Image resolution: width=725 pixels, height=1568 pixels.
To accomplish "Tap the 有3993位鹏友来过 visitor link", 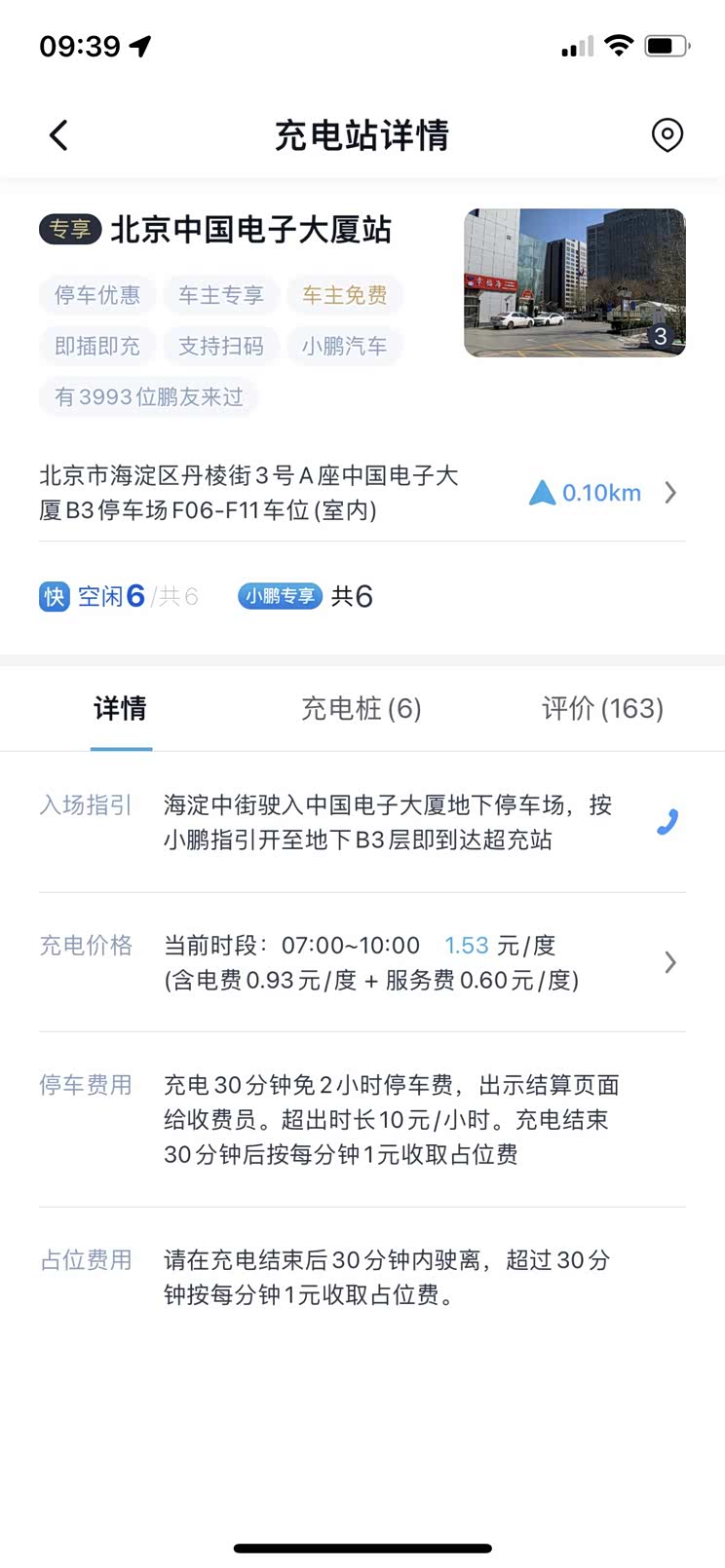I will [x=148, y=396].
